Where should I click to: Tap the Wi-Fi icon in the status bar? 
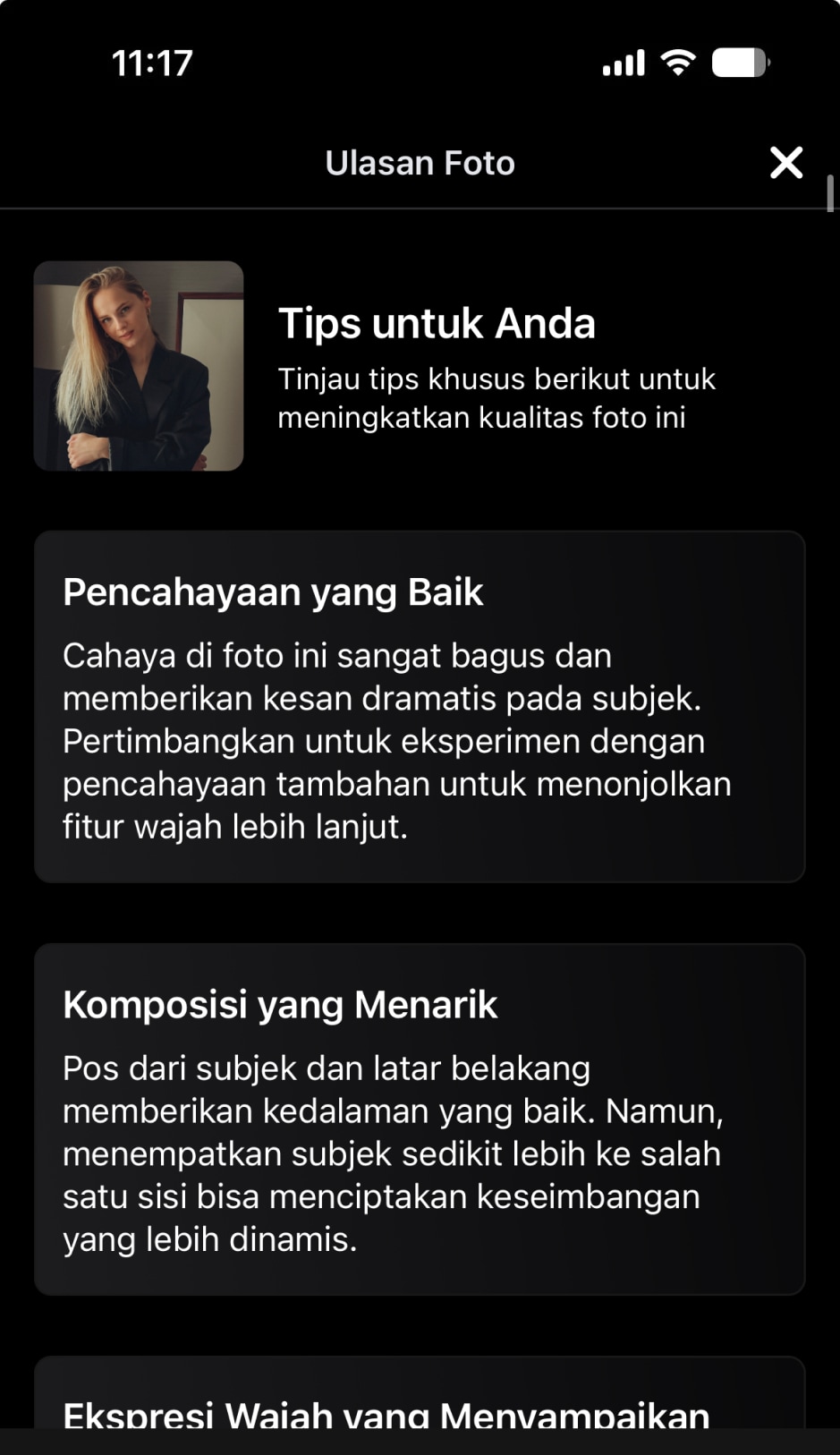pyautogui.click(x=677, y=61)
